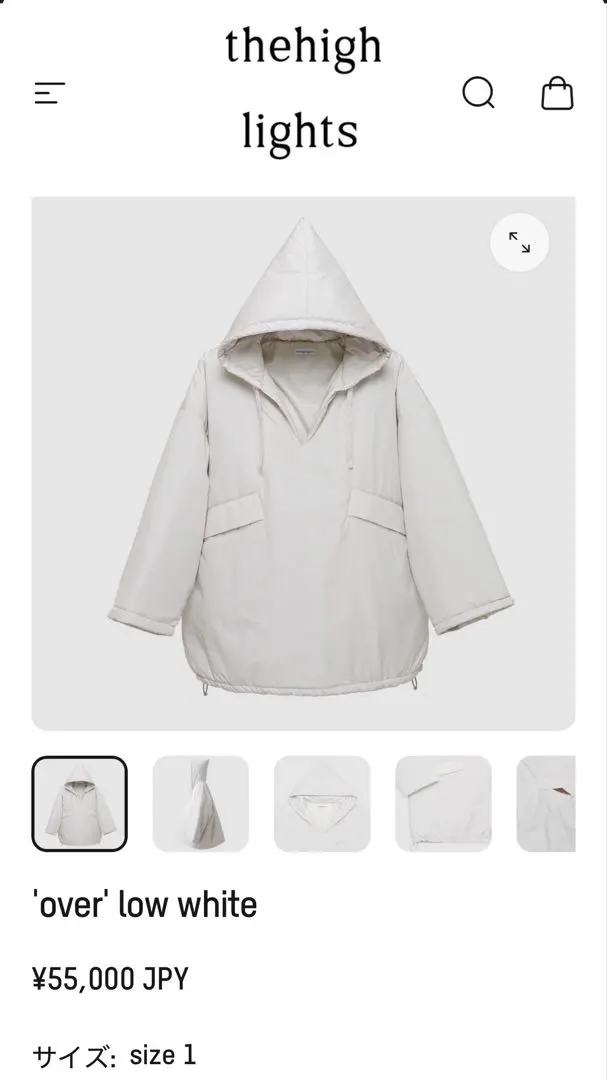View the pocket detail thumbnail
607x1080 pixels.
click(x=443, y=804)
